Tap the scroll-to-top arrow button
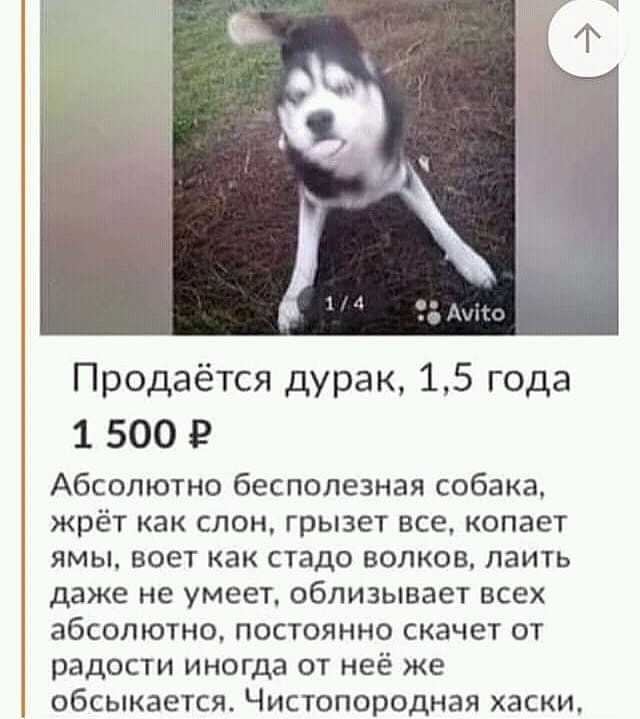Image resolution: width=640 pixels, height=719 pixels. click(x=589, y=41)
